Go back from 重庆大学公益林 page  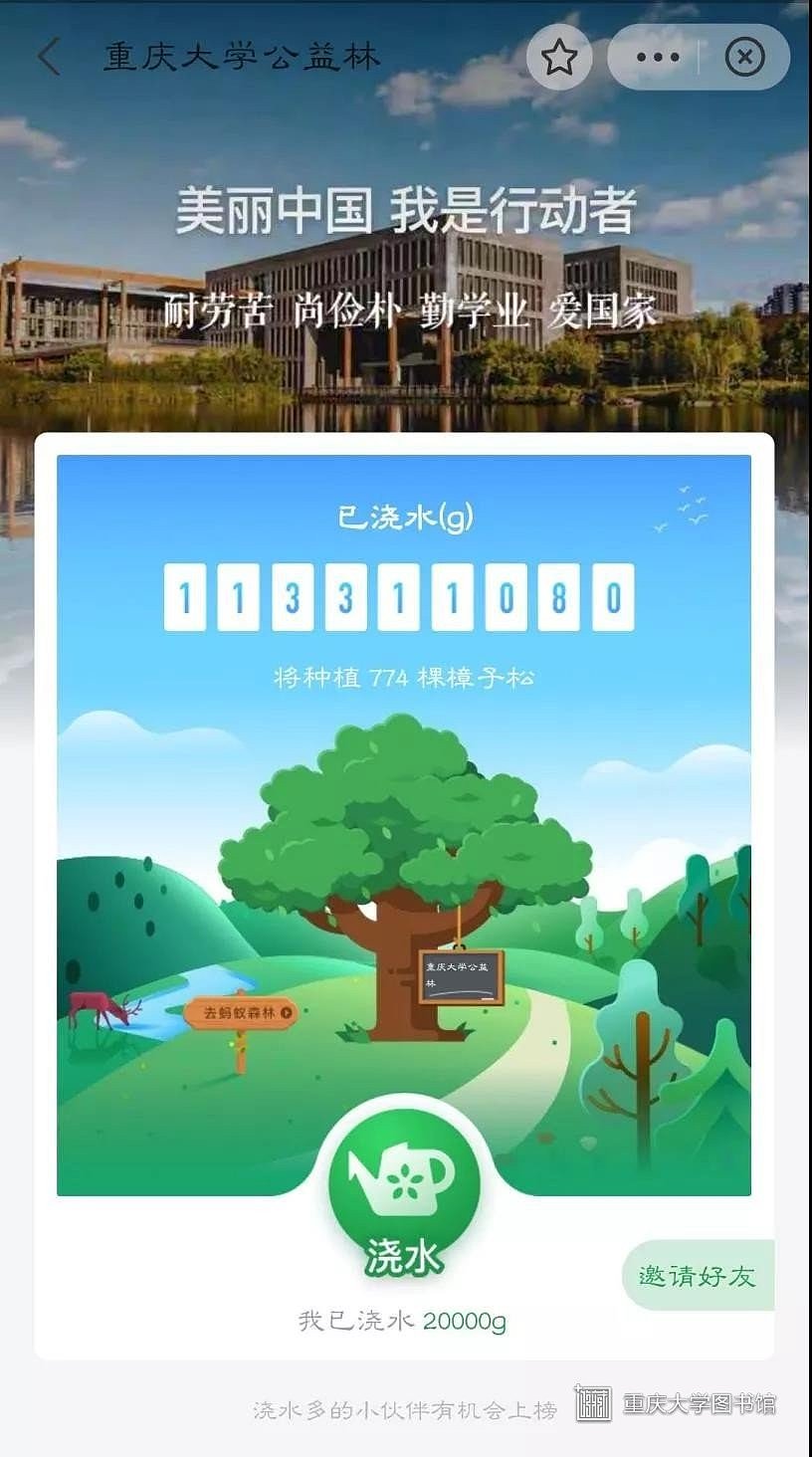48,58
